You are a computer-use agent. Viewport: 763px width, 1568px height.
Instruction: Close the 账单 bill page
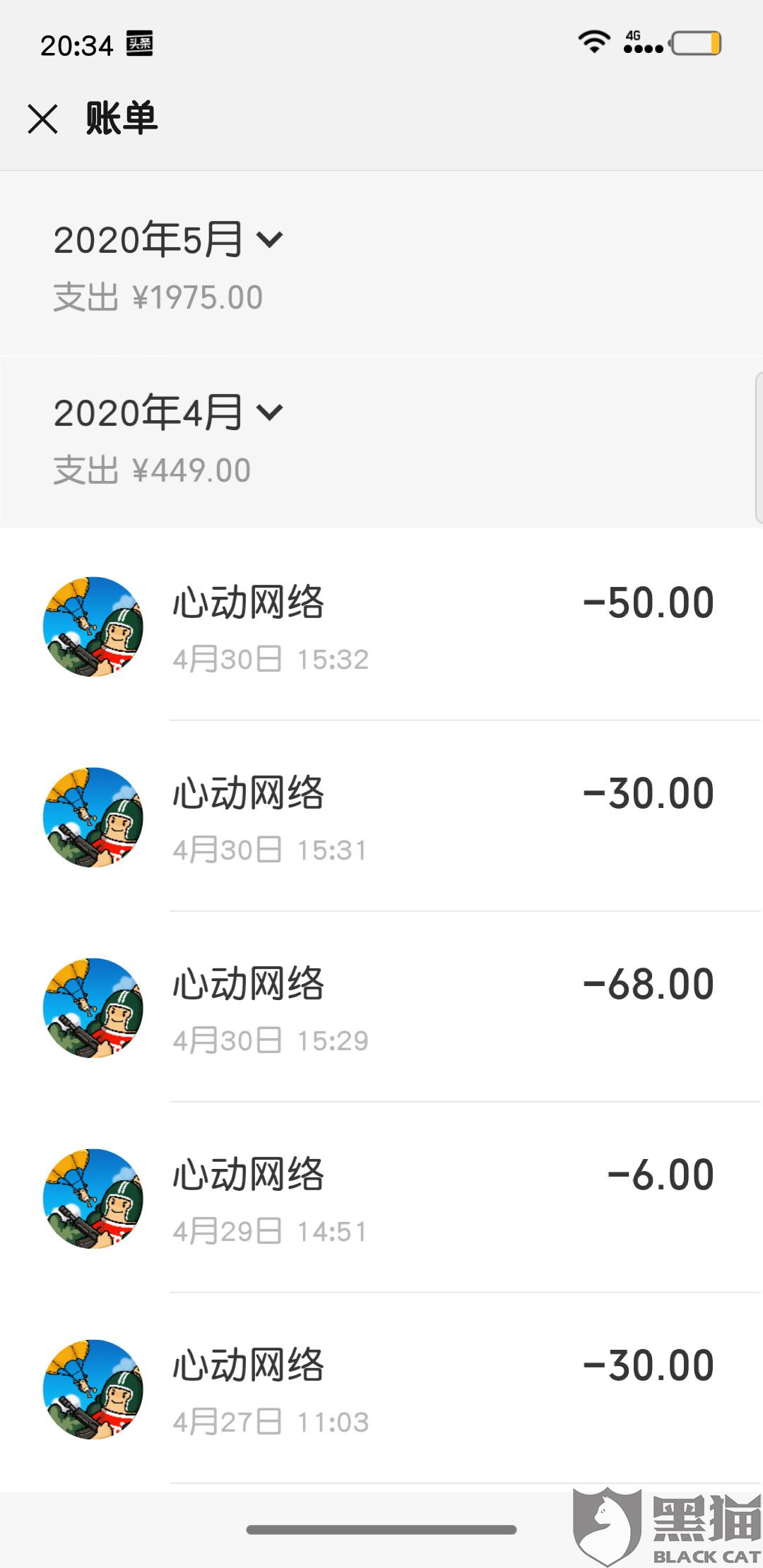click(x=42, y=119)
